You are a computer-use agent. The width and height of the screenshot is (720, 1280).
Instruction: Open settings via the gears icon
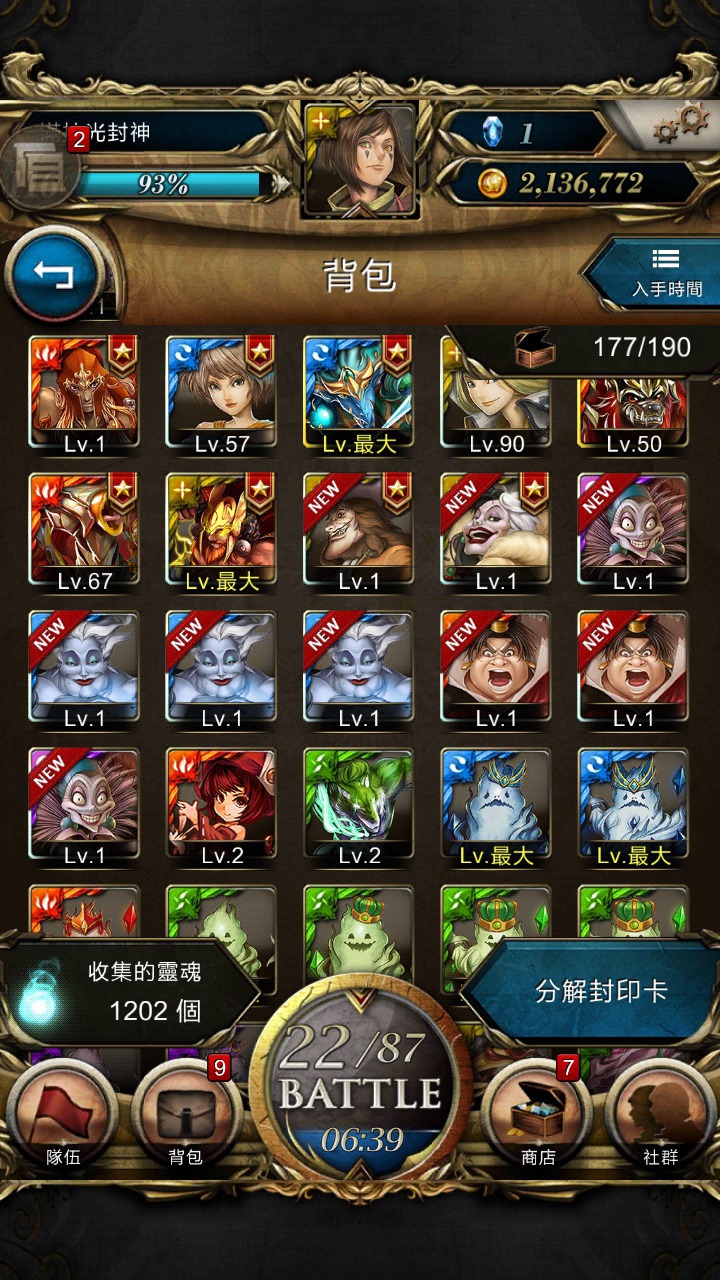click(x=680, y=125)
